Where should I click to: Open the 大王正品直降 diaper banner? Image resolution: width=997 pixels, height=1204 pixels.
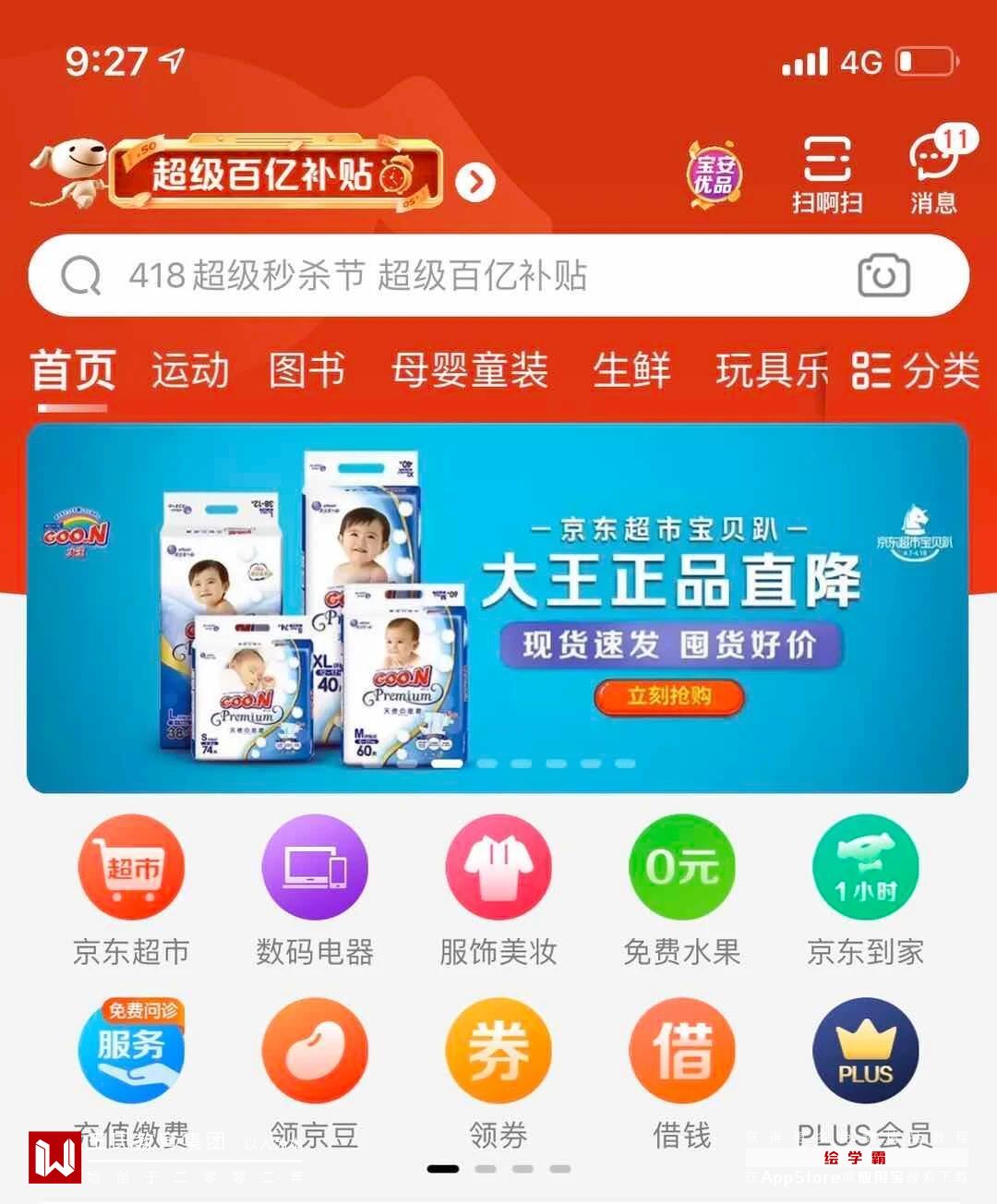pos(497,608)
